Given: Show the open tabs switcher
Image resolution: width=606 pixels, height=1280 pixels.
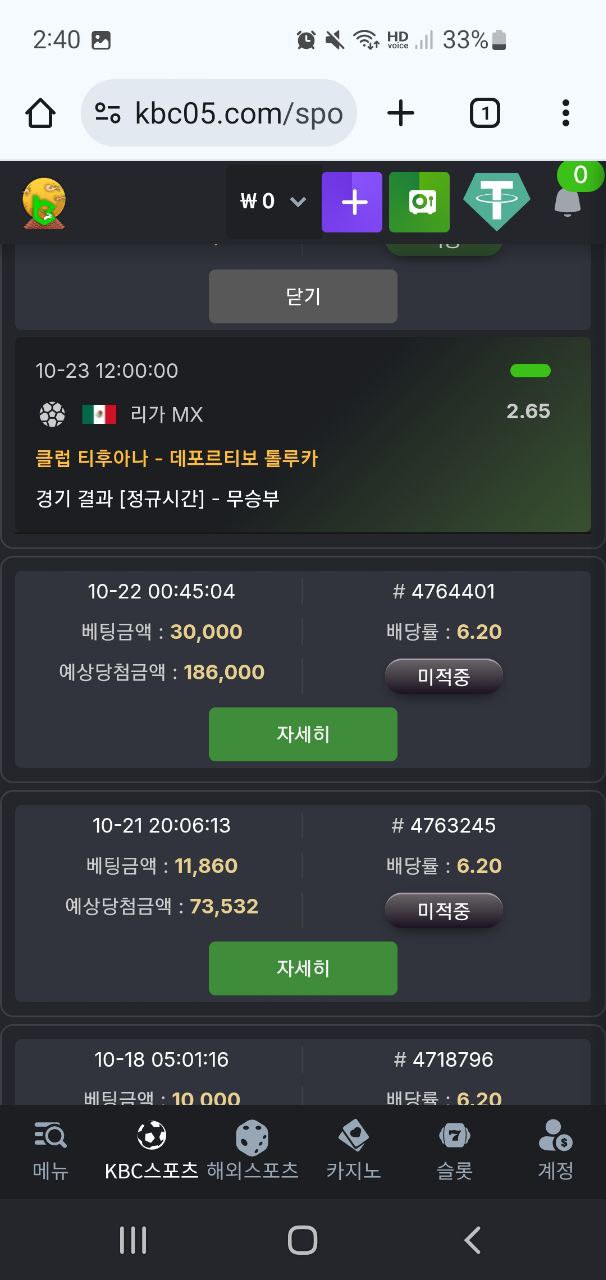Looking at the screenshot, I should pos(484,113).
